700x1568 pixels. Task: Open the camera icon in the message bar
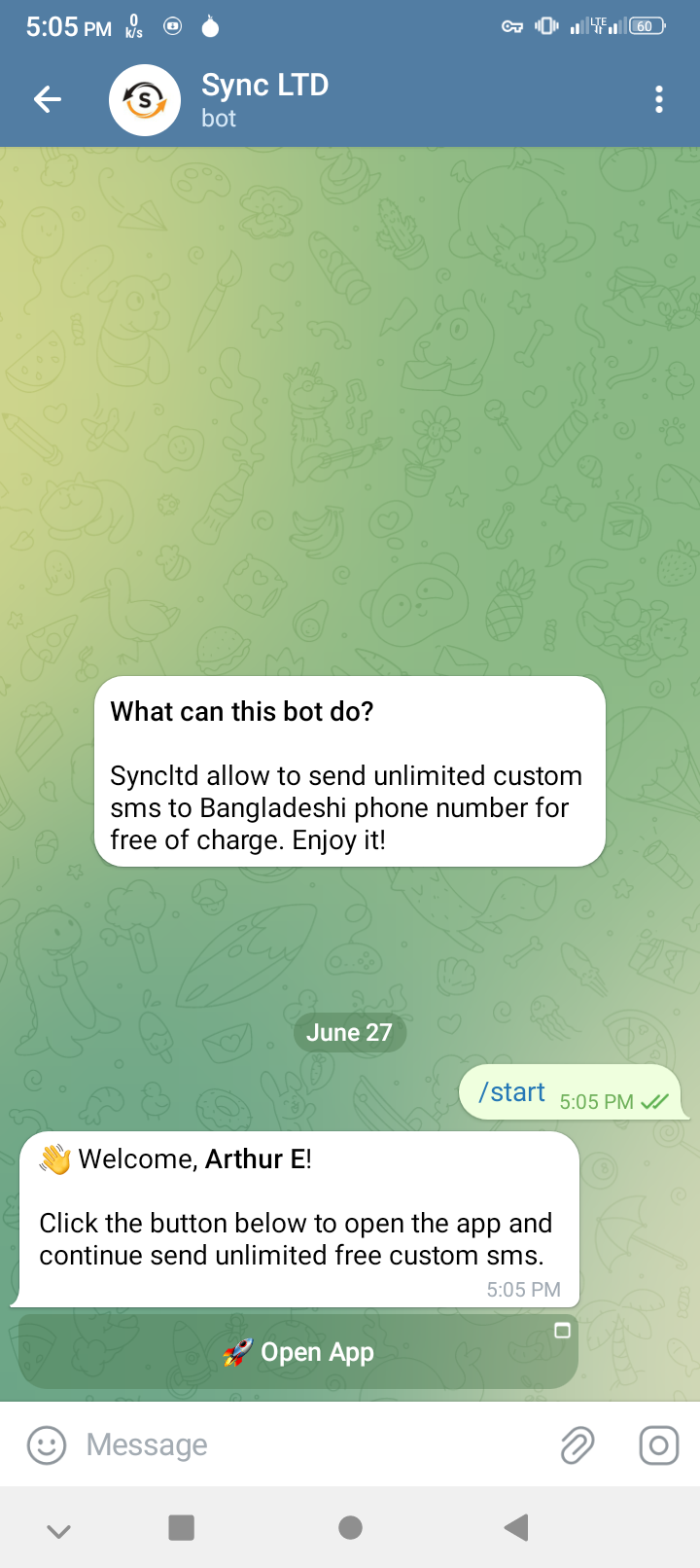point(658,1445)
